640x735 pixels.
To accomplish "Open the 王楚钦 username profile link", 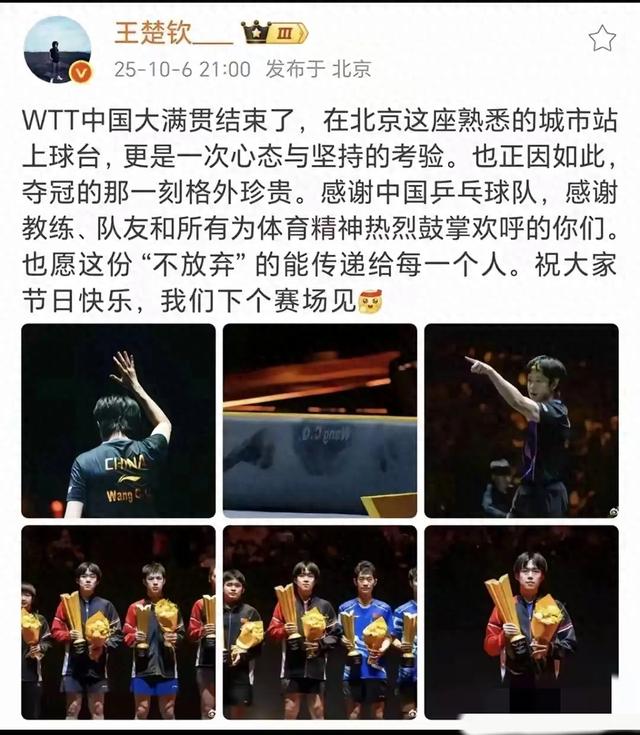I will pos(171,35).
